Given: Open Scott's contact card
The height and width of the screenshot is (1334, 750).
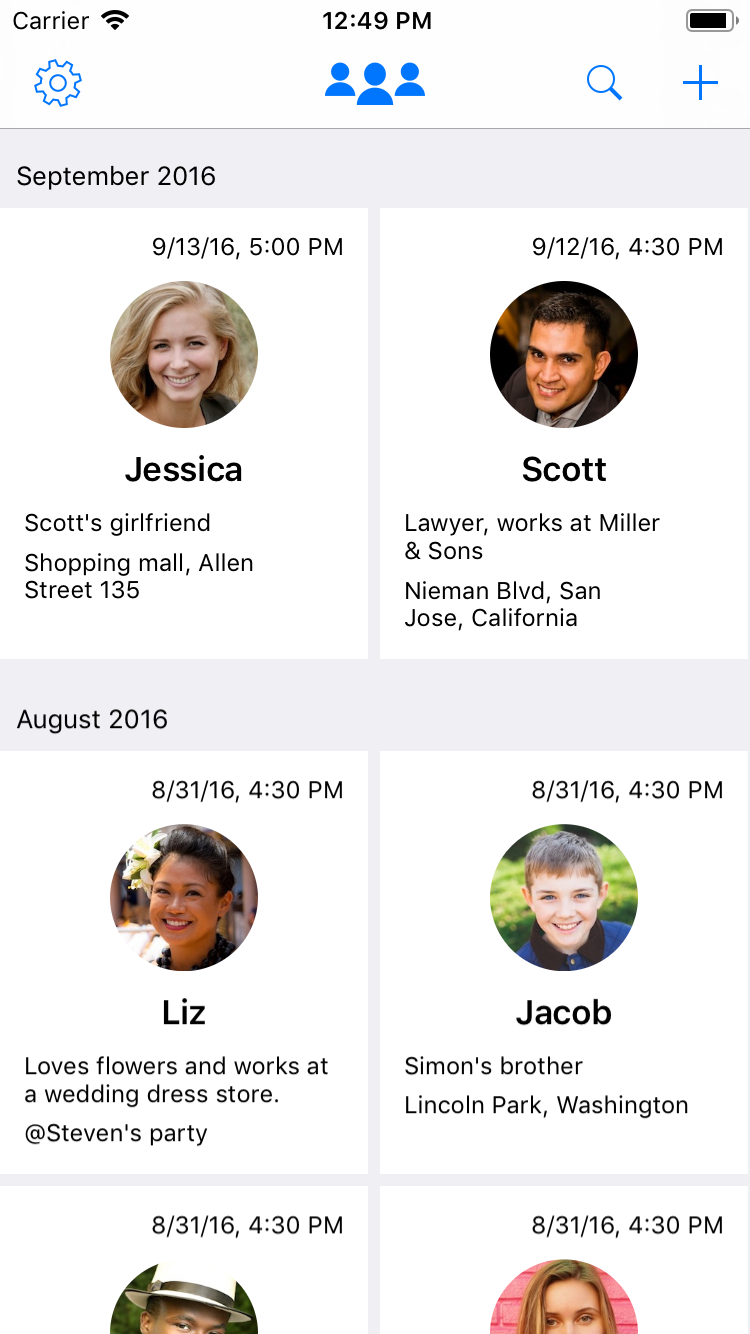Looking at the screenshot, I should [564, 433].
